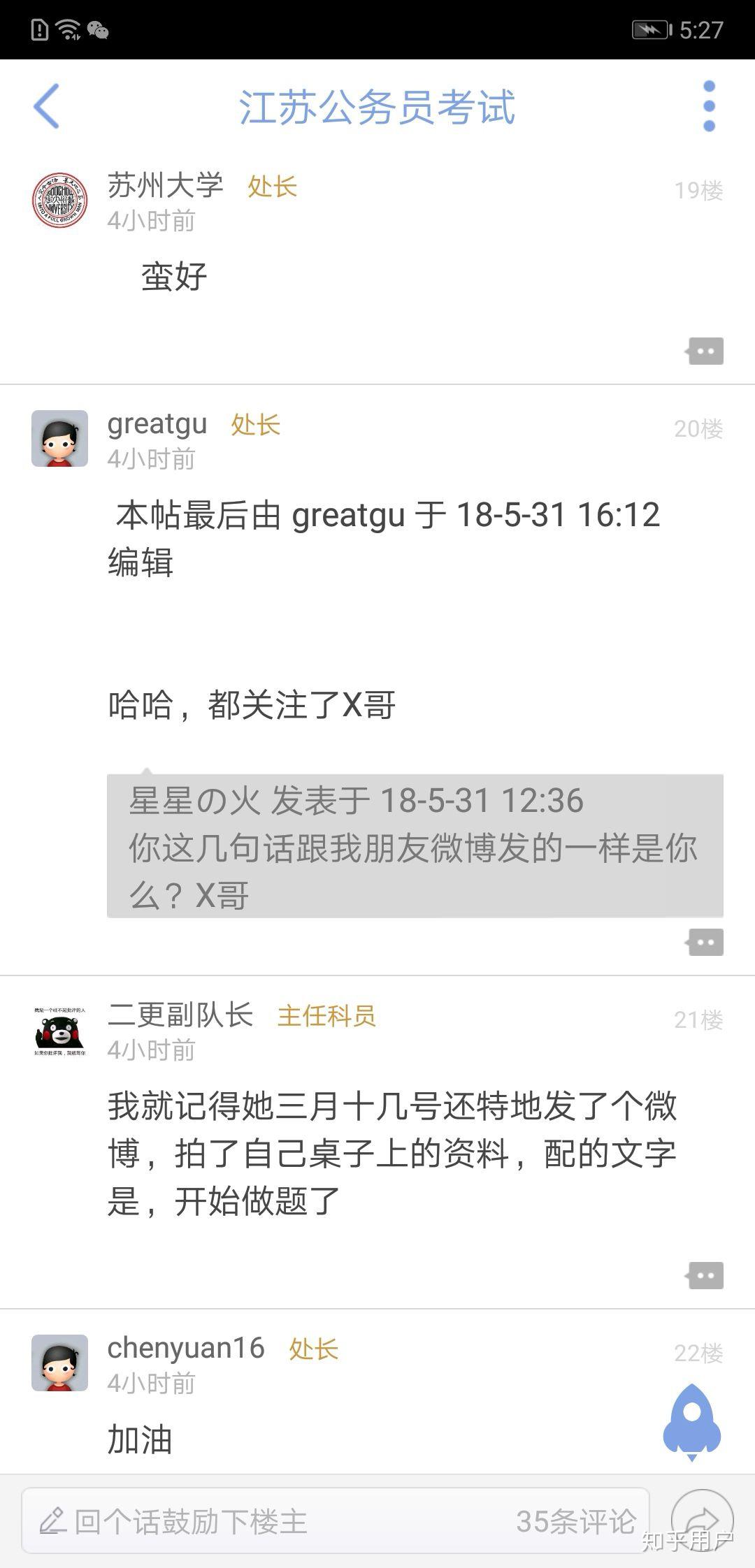Image resolution: width=755 pixels, height=1568 pixels.
Task: Go back from 江苏公务员考试 thread
Action: 47,106
